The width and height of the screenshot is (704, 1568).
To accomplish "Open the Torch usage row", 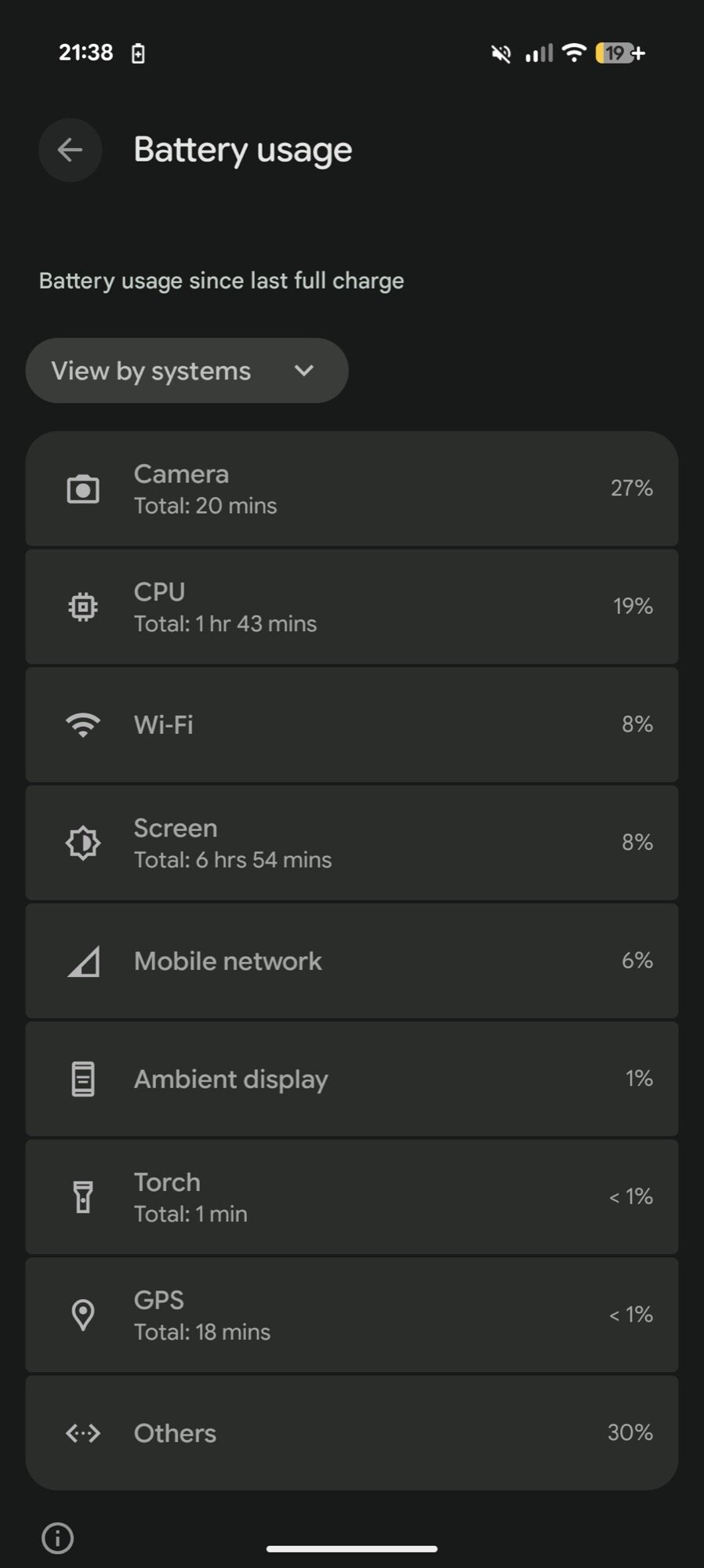I will pos(351,1197).
